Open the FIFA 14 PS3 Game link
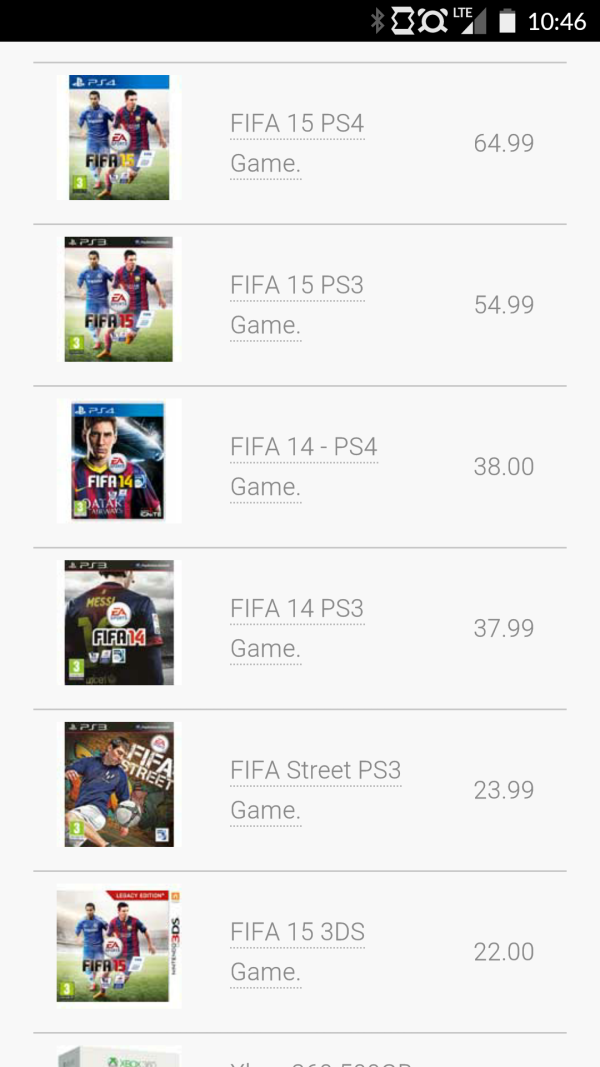 (x=297, y=610)
